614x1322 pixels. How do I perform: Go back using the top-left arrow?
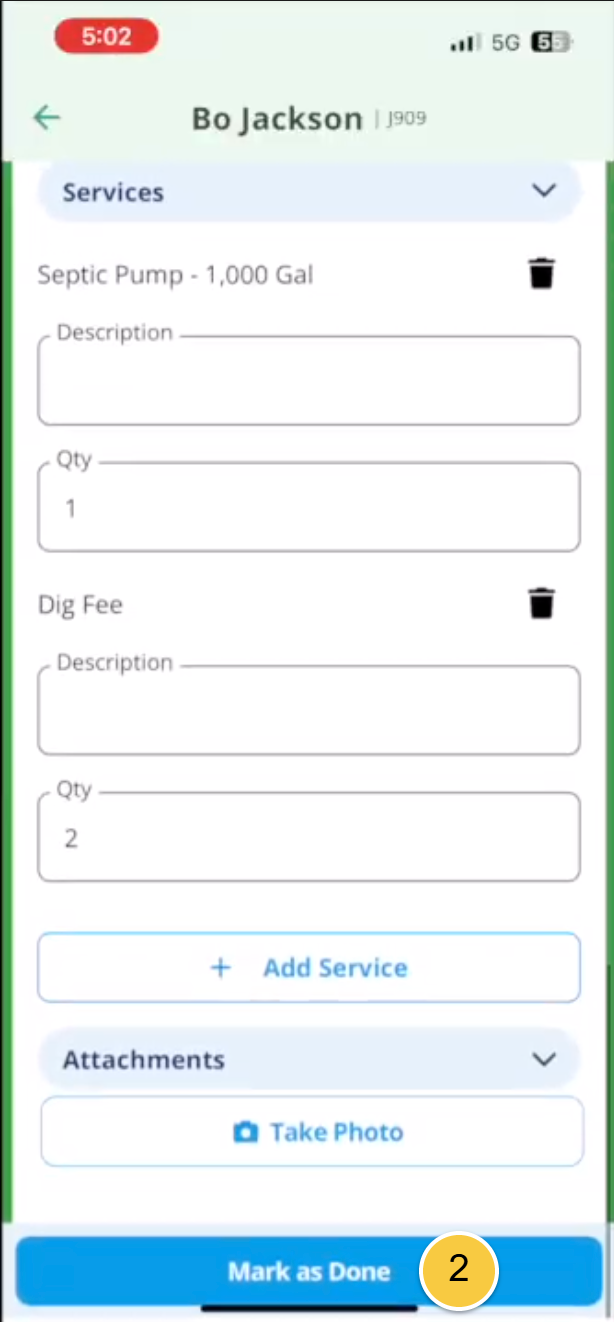pyautogui.click(x=47, y=118)
